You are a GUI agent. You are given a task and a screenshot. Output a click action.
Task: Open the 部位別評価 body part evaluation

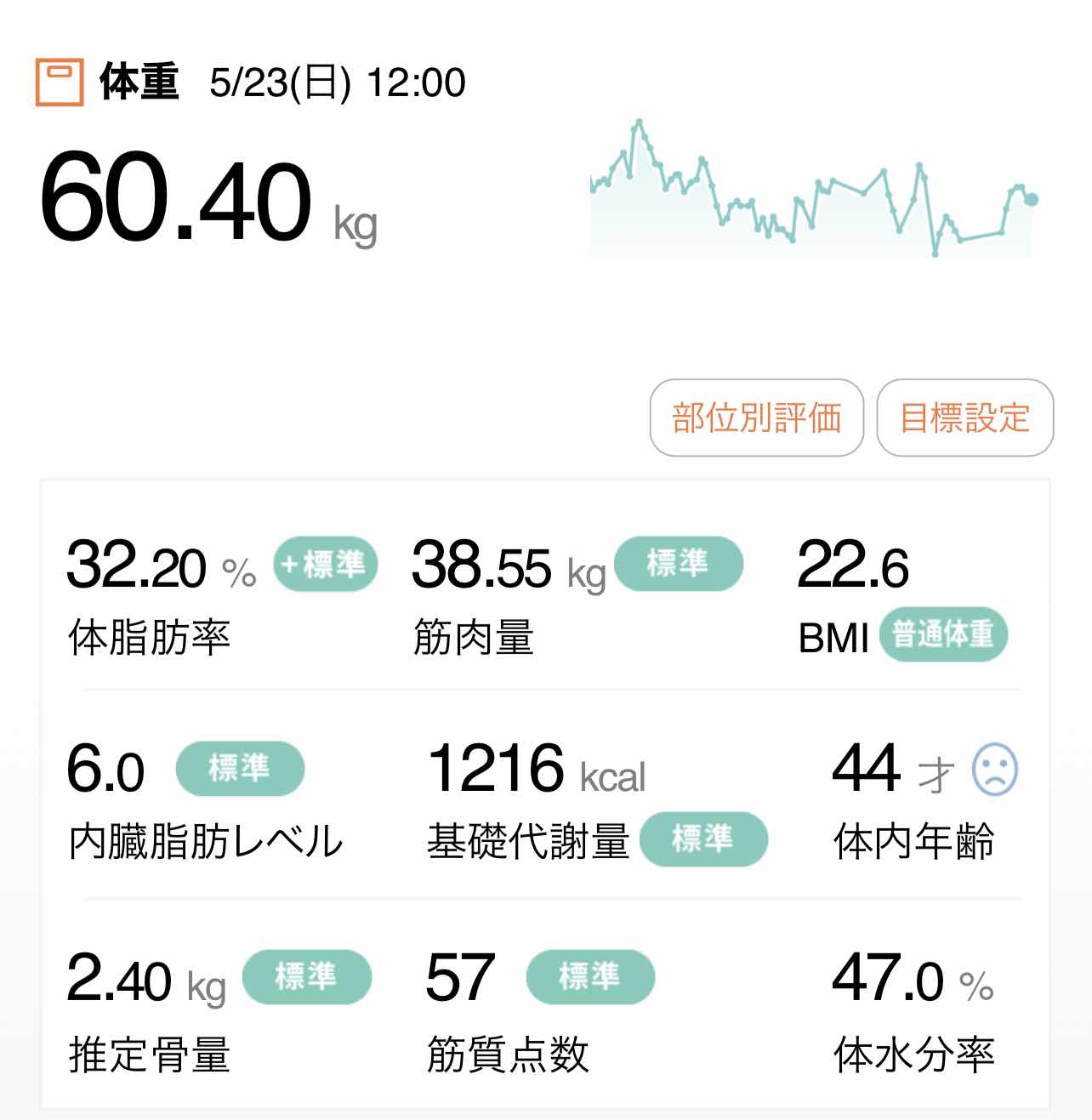756,418
